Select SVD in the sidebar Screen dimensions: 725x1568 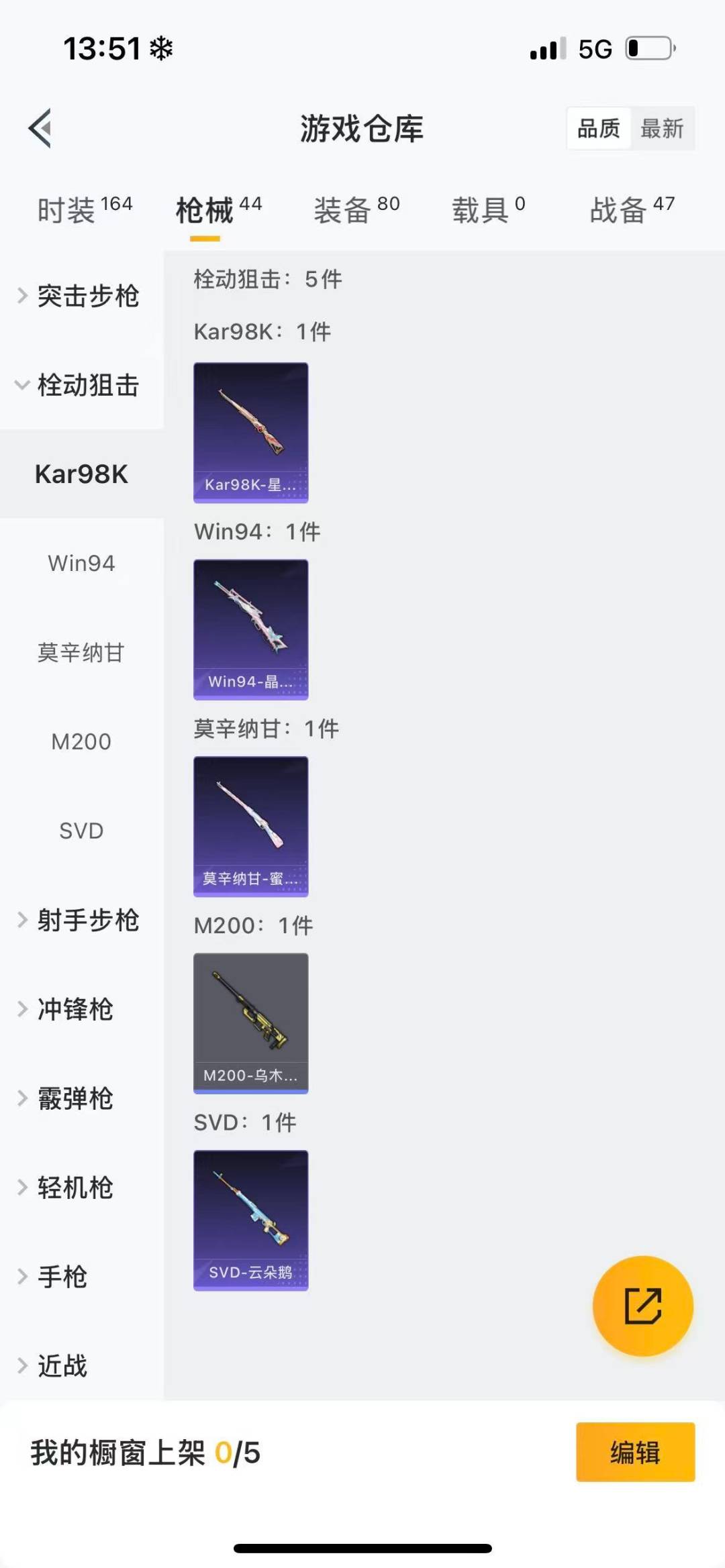click(81, 831)
